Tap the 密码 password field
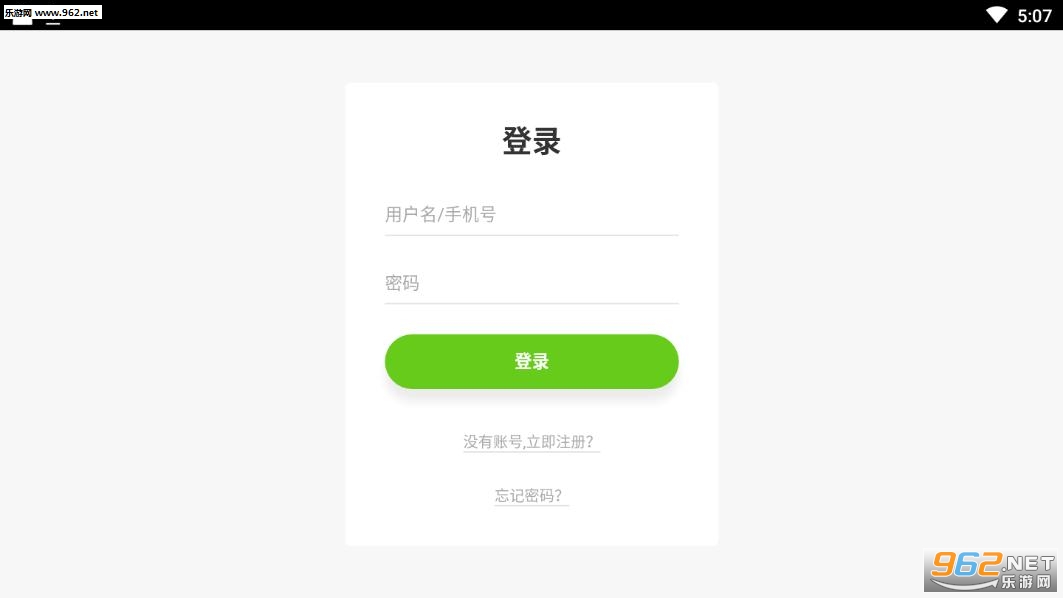 [x=531, y=283]
